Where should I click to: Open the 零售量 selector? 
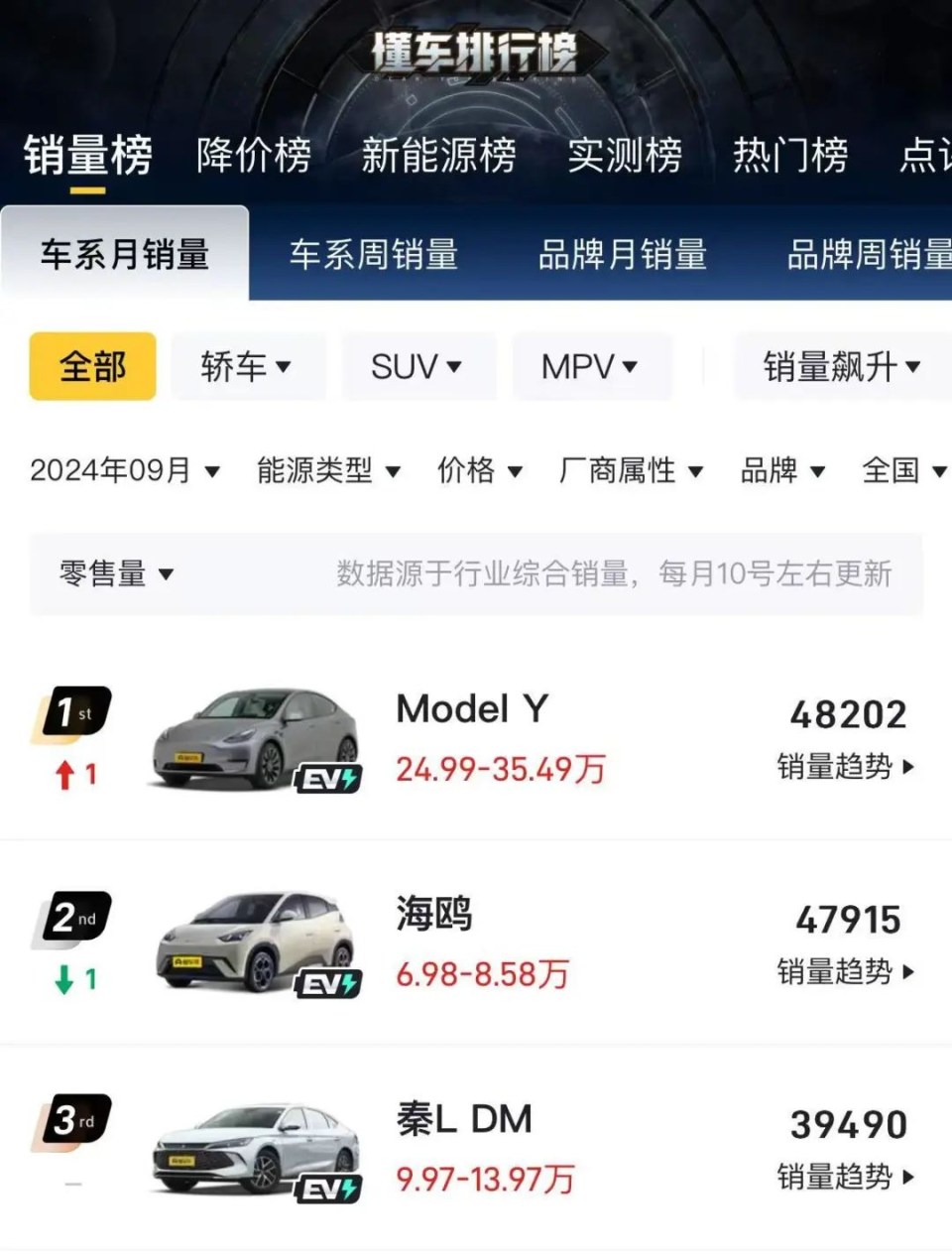[x=114, y=573]
